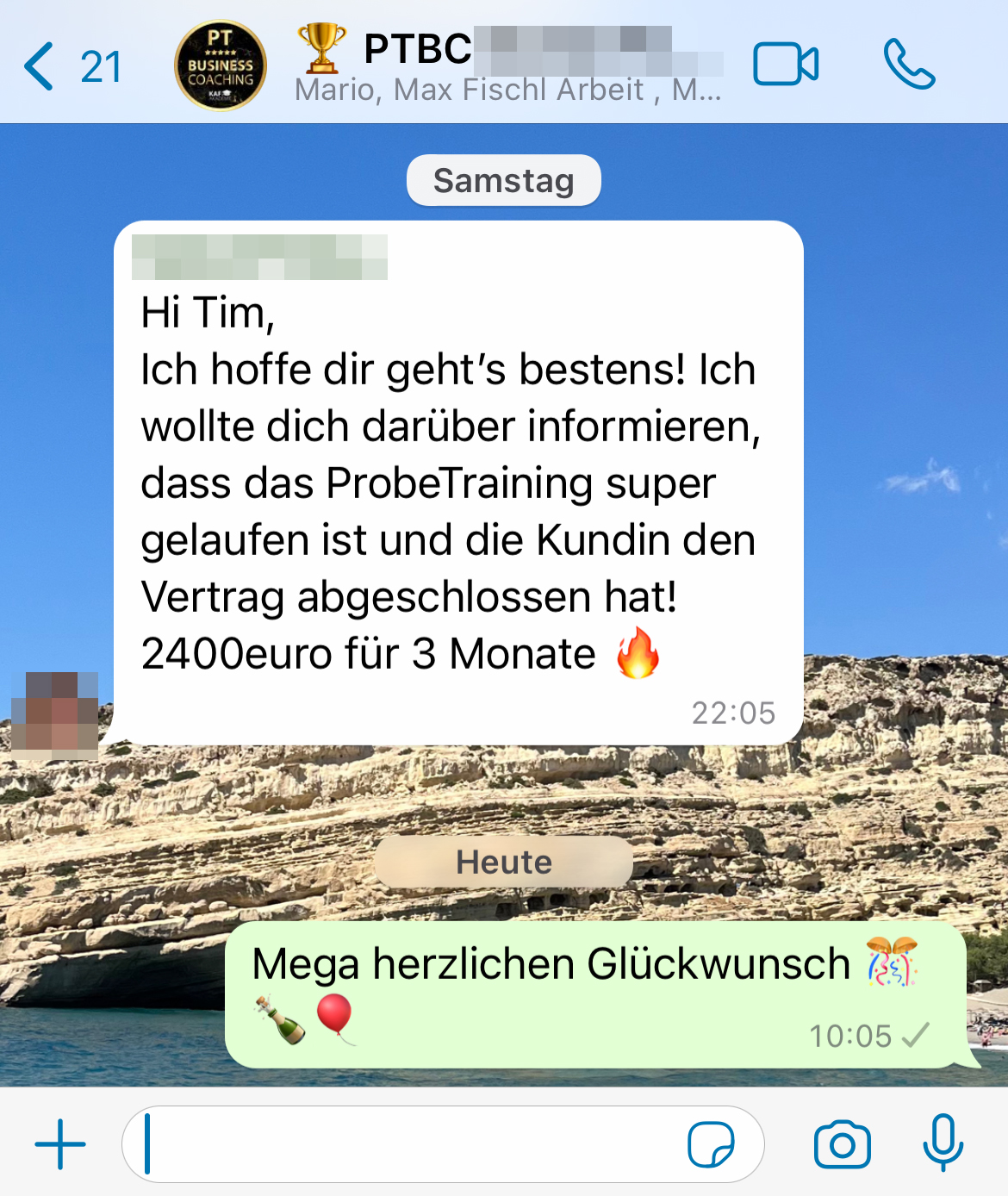
Task: Focus the message input field
Action: (x=405, y=1144)
